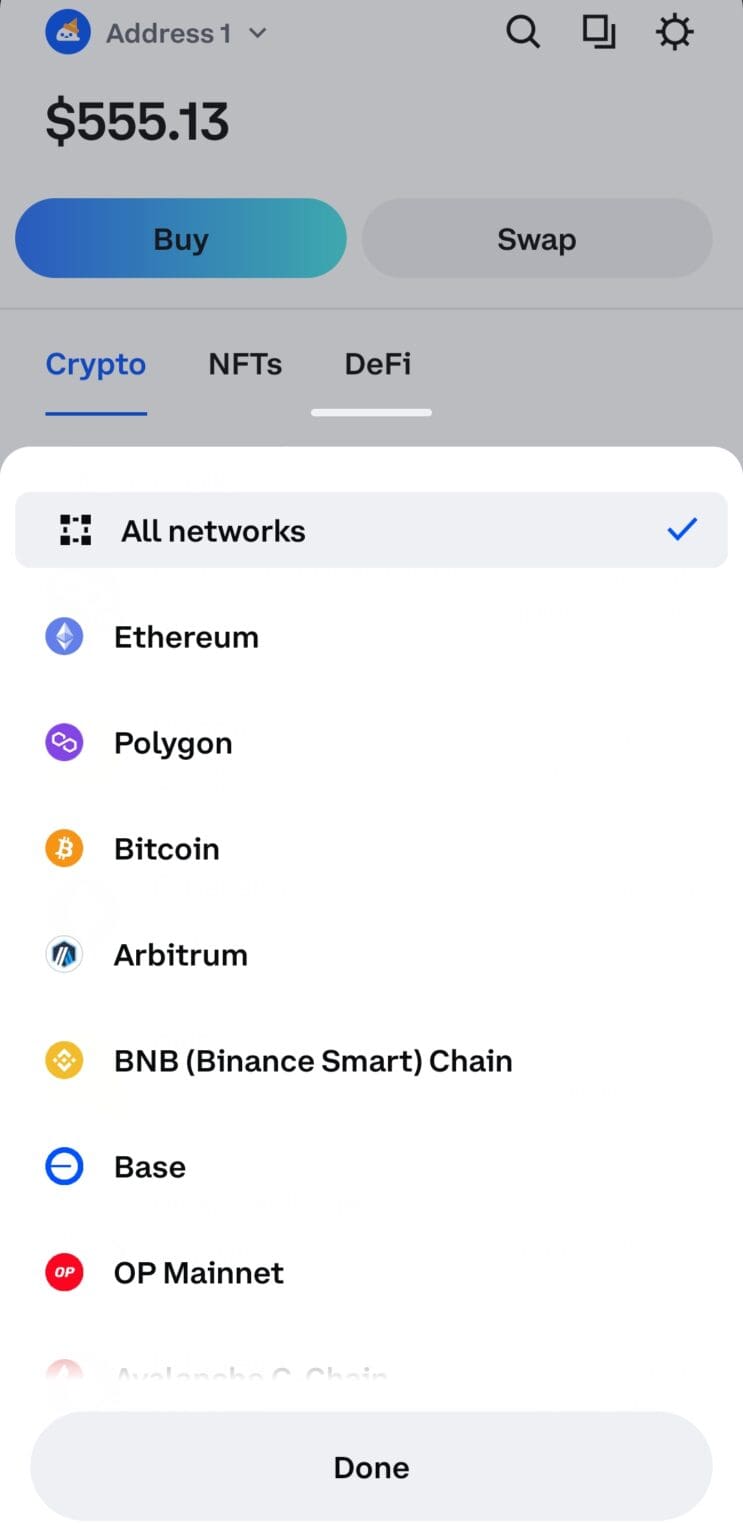Click the Polygon network icon
The image size is (743, 1536).
point(63,742)
